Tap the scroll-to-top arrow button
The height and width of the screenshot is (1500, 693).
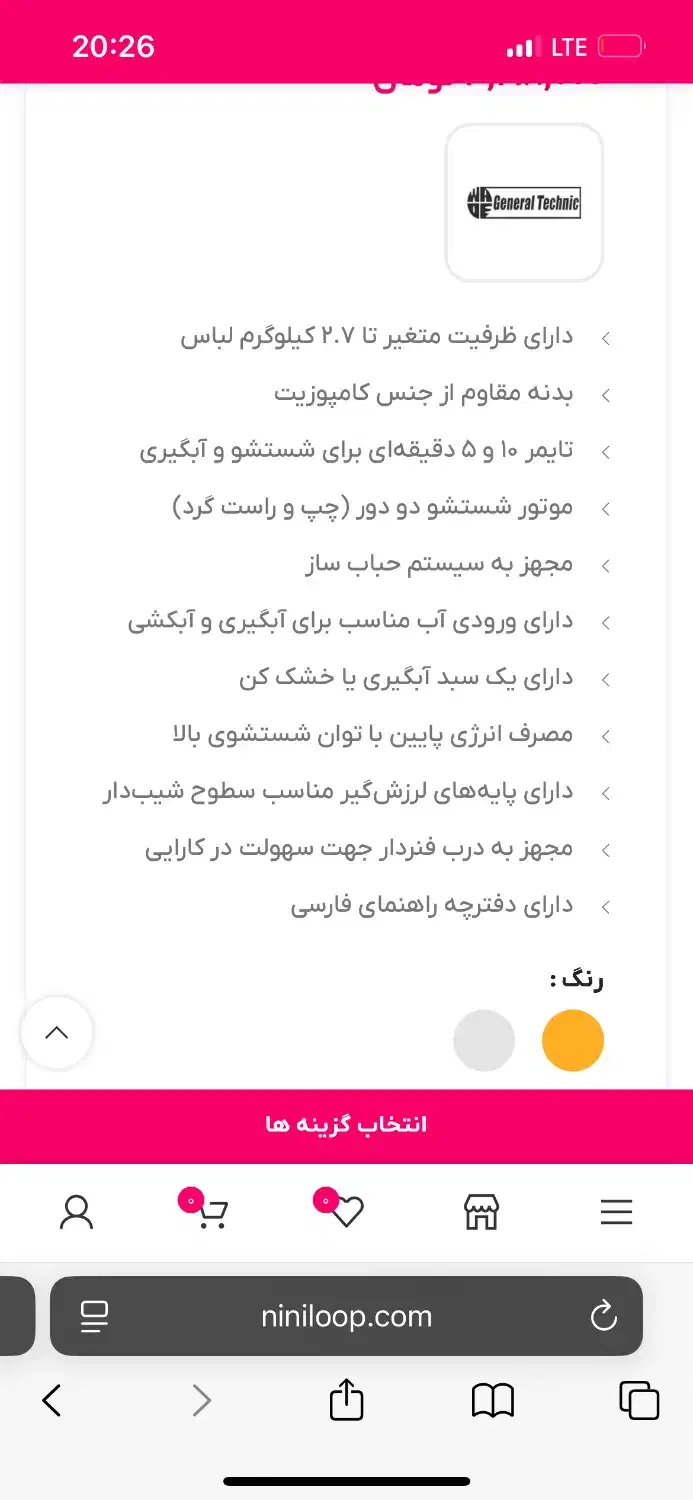(x=57, y=1033)
